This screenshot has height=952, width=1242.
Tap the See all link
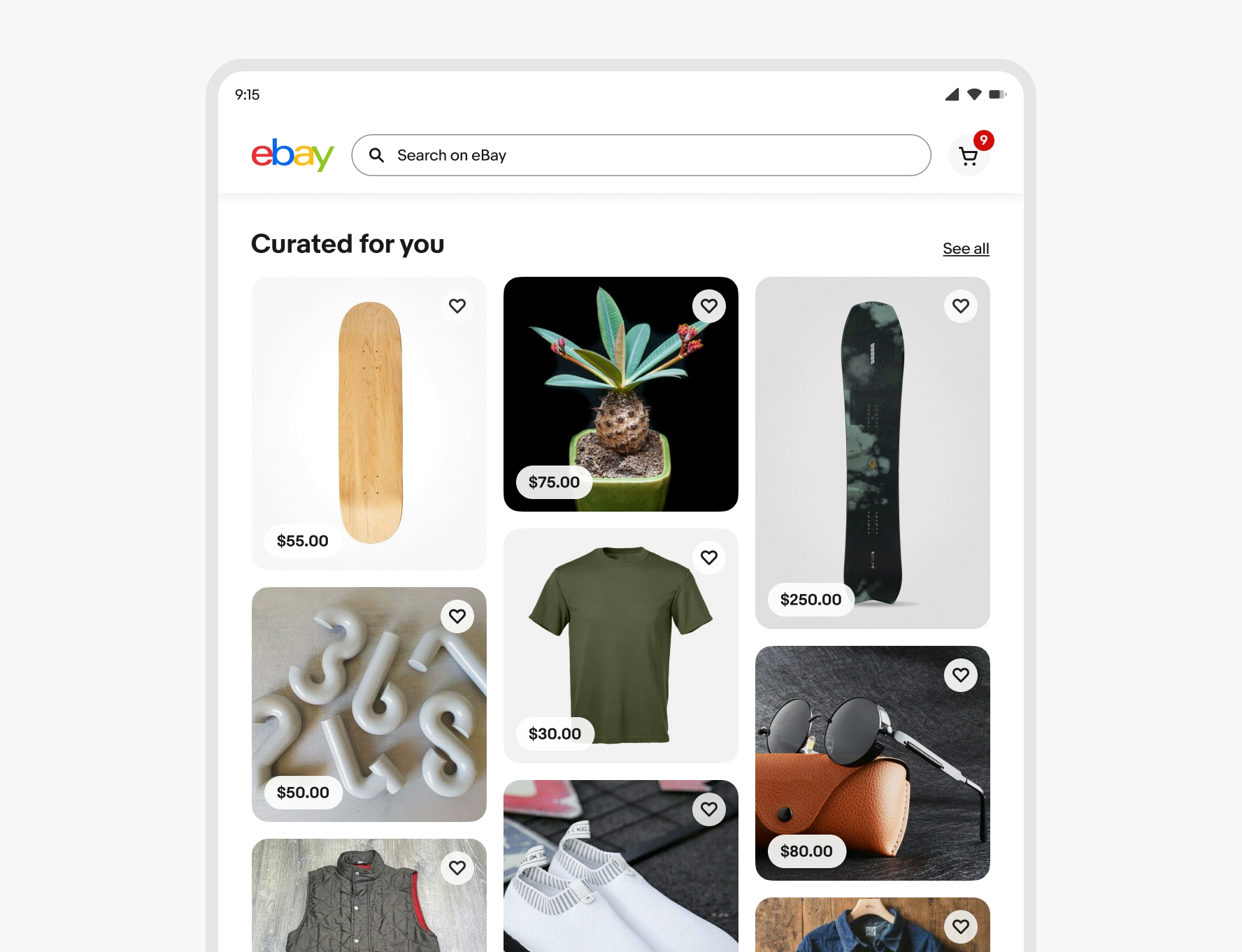coord(965,249)
